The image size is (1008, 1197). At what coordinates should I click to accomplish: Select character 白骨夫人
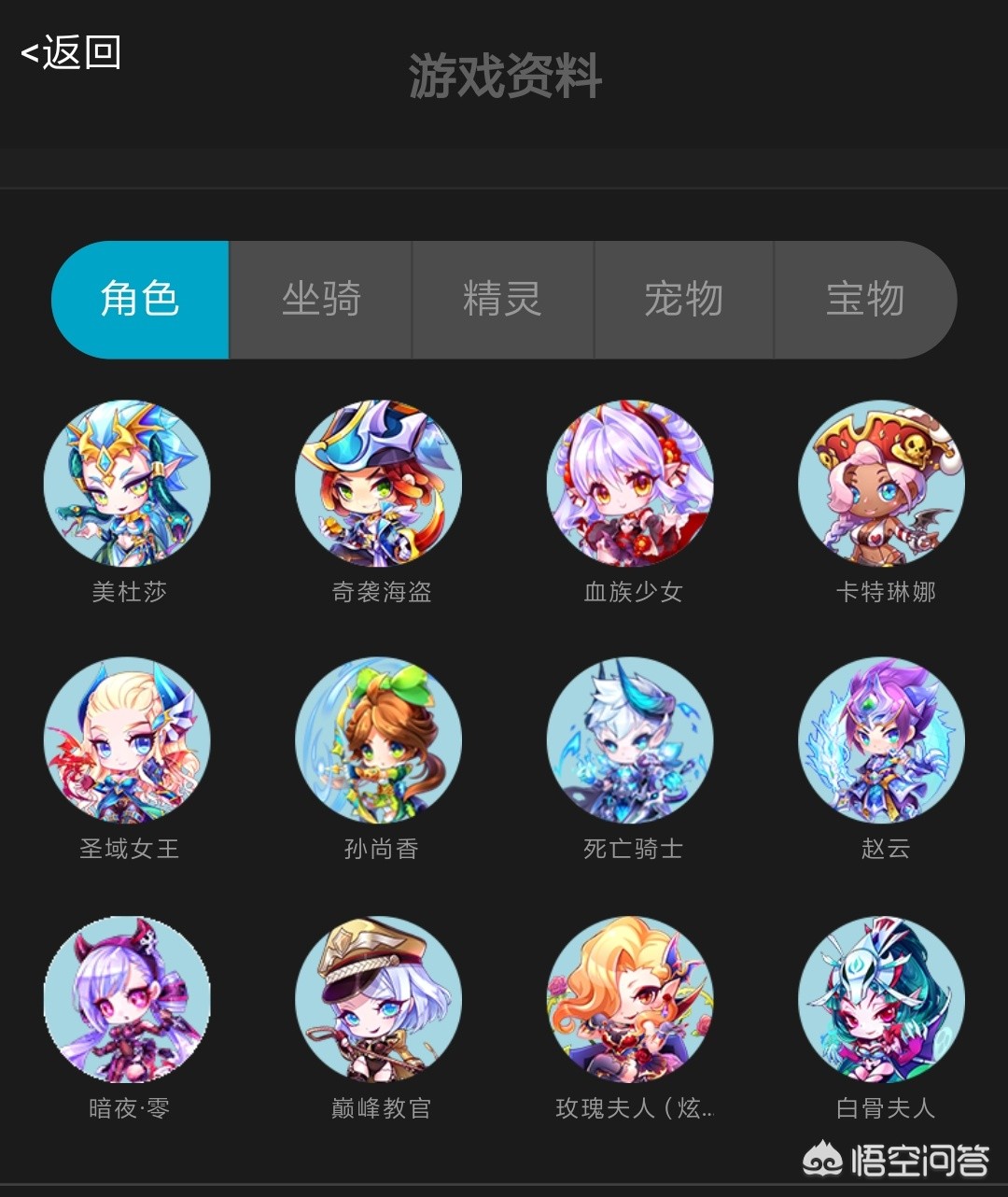point(882,999)
